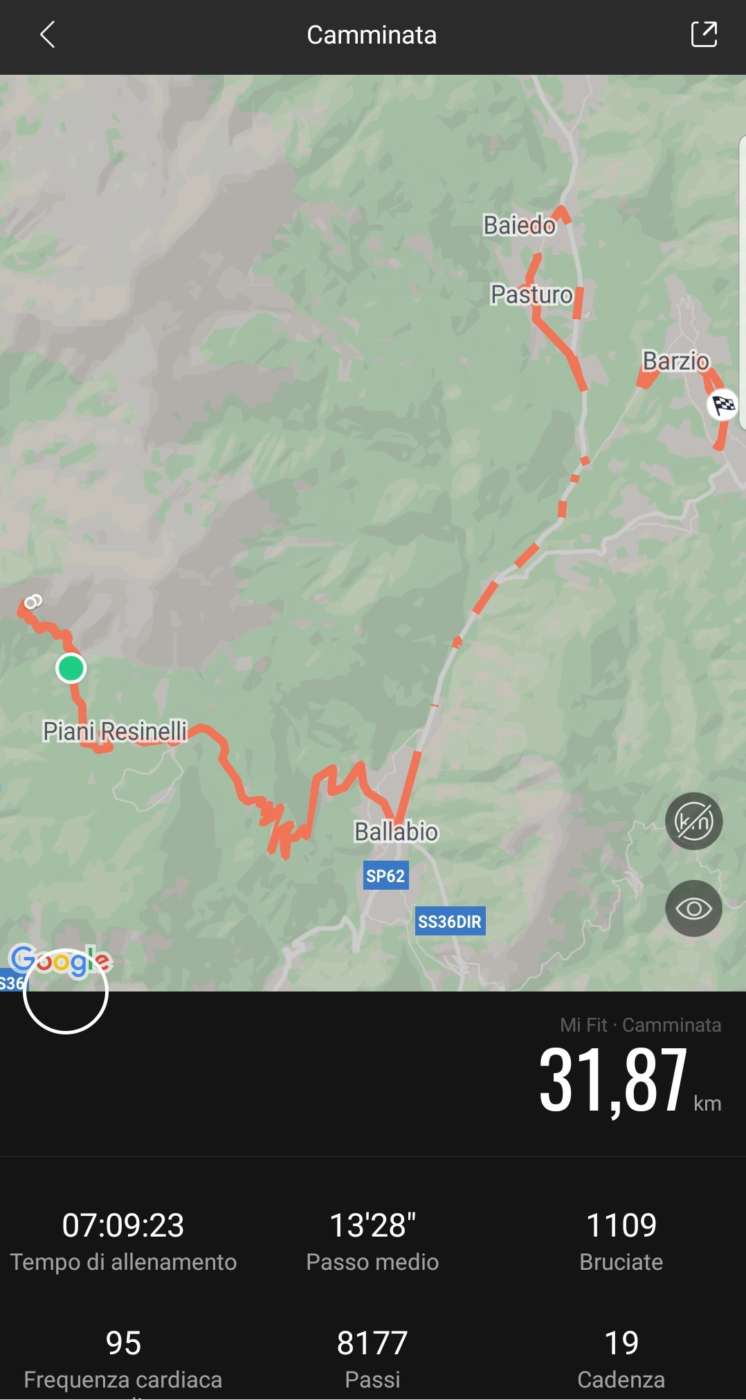Screen dimensions: 746x1400
Task: Share this walk activity
Action: [x=704, y=34]
